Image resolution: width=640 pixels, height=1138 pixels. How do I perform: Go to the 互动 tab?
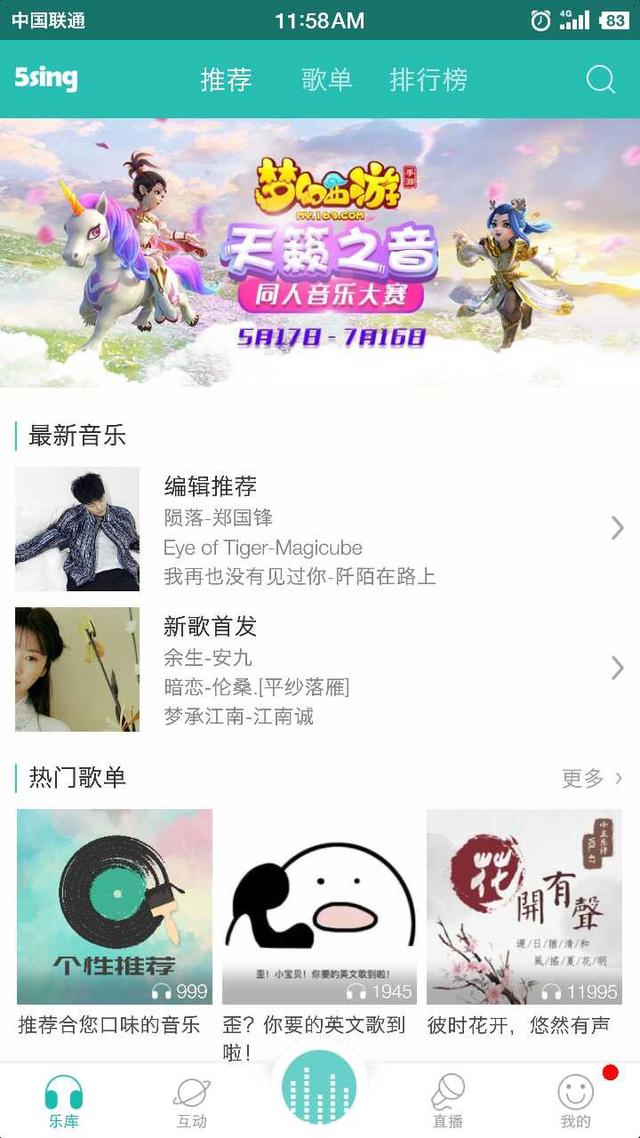coord(191,1100)
